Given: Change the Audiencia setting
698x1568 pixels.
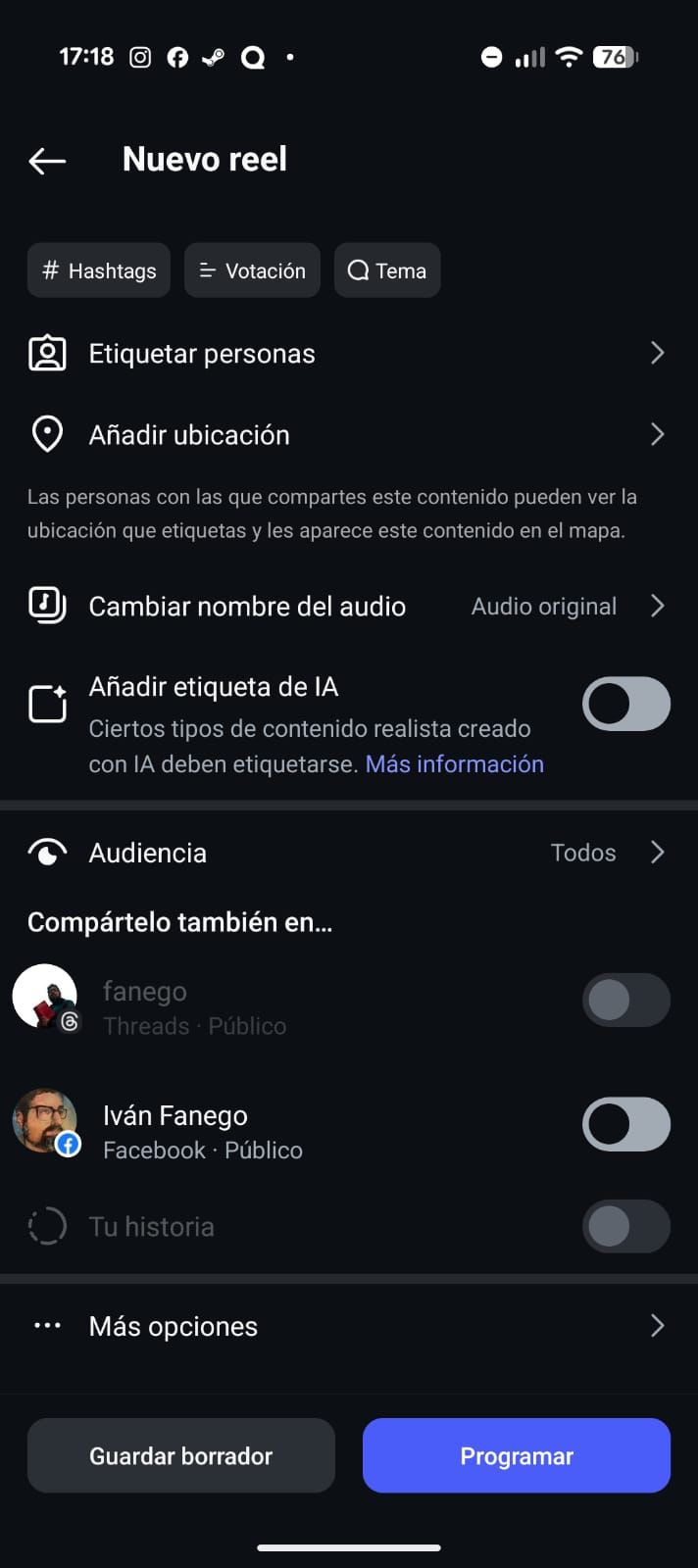Looking at the screenshot, I should click(348, 853).
